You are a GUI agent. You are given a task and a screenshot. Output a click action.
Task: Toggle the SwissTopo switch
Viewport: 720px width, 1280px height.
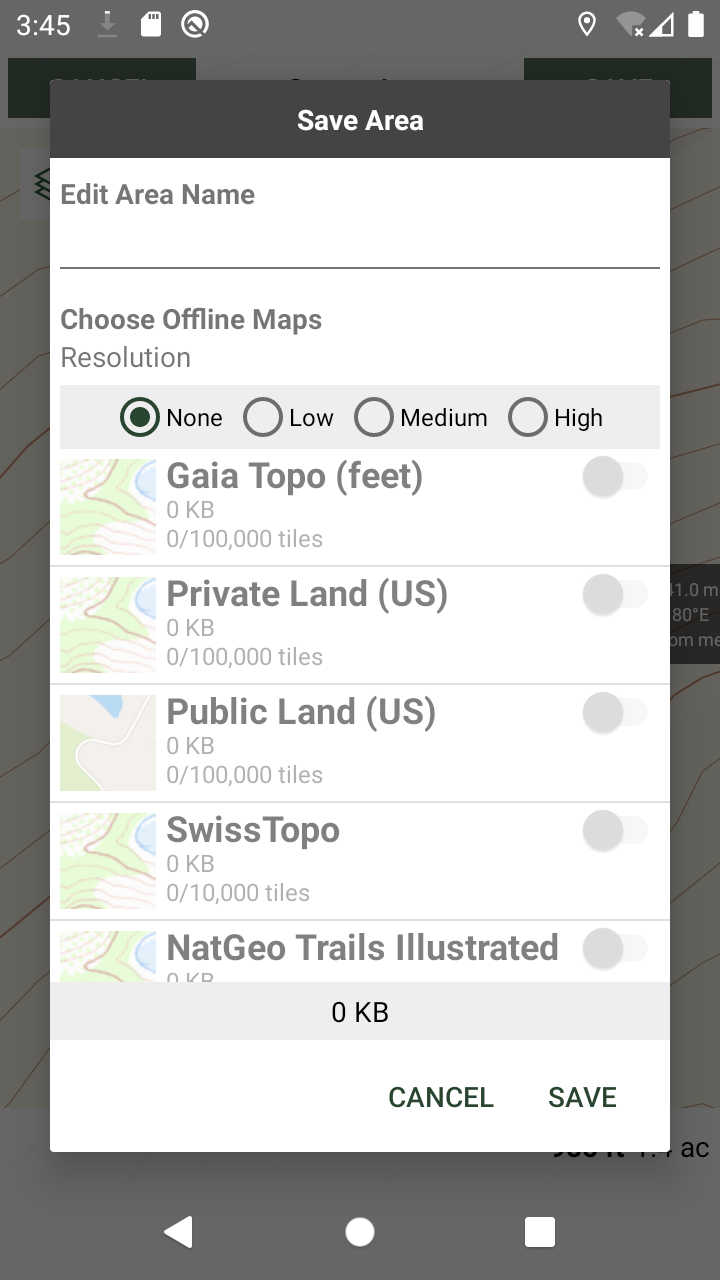click(x=615, y=831)
